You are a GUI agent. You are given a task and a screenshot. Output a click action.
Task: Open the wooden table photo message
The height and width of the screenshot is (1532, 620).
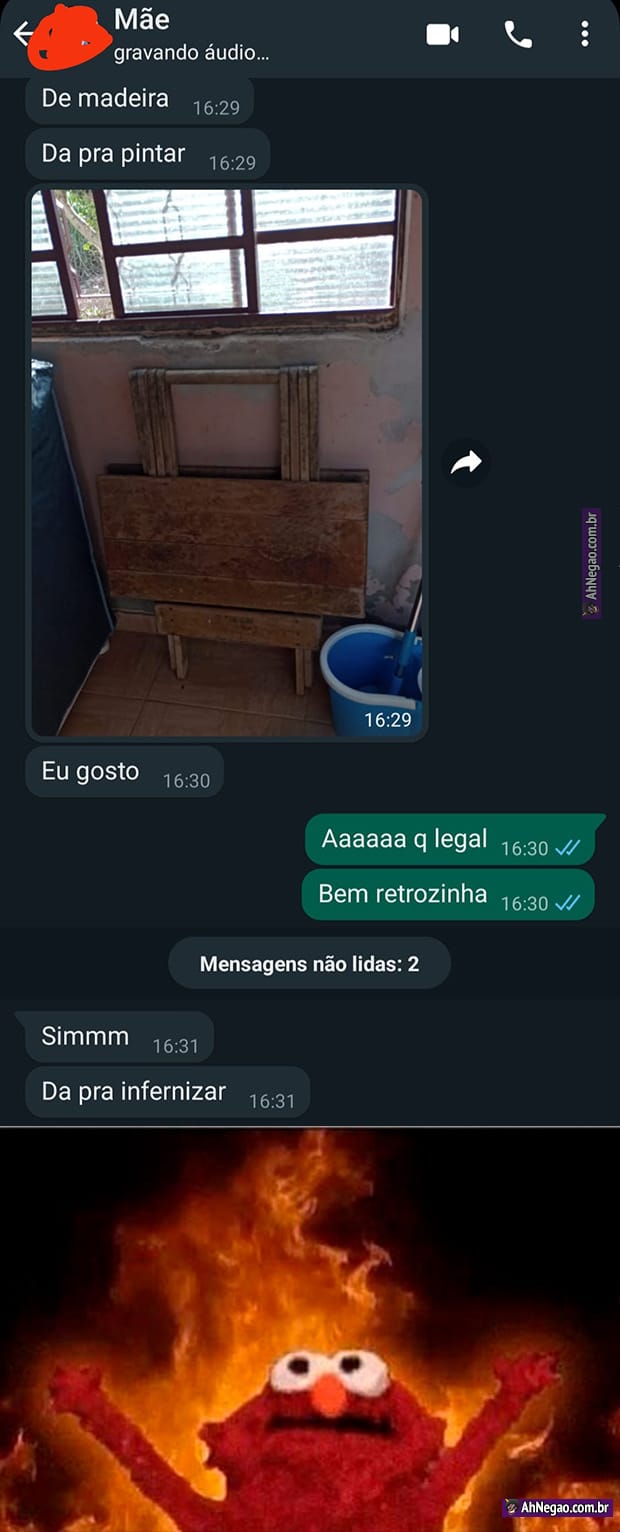pyautogui.click(x=227, y=462)
